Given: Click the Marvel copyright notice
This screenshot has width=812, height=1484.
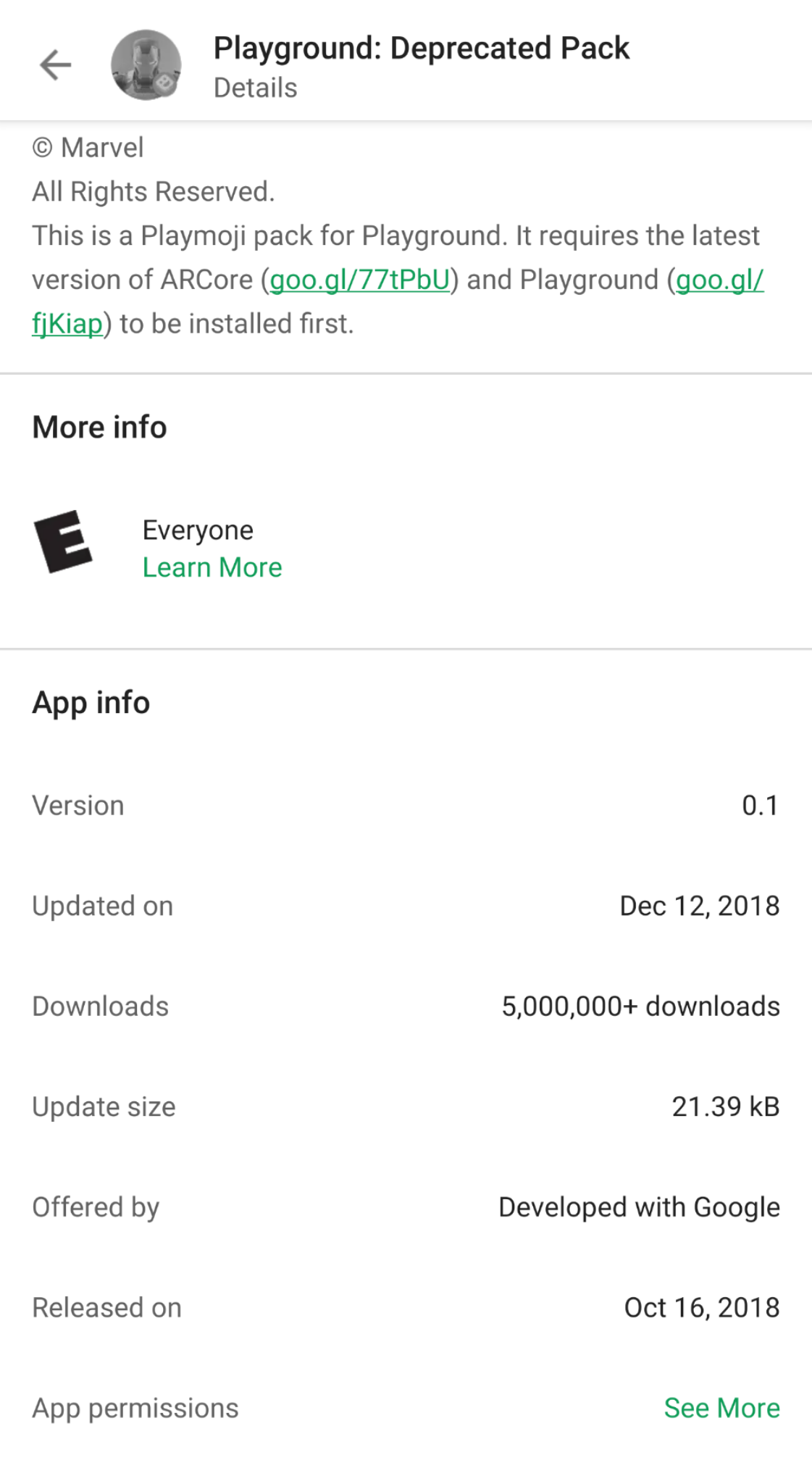Looking at the screenshot, I should (88, 146).
